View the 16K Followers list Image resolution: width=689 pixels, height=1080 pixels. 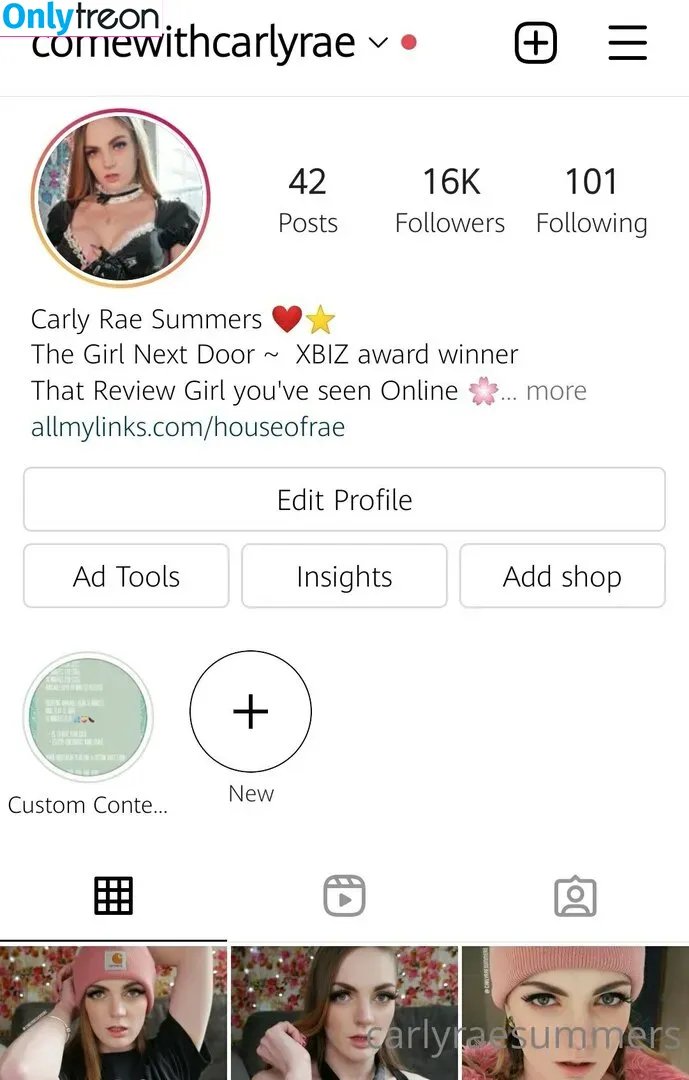click(450, 200)
